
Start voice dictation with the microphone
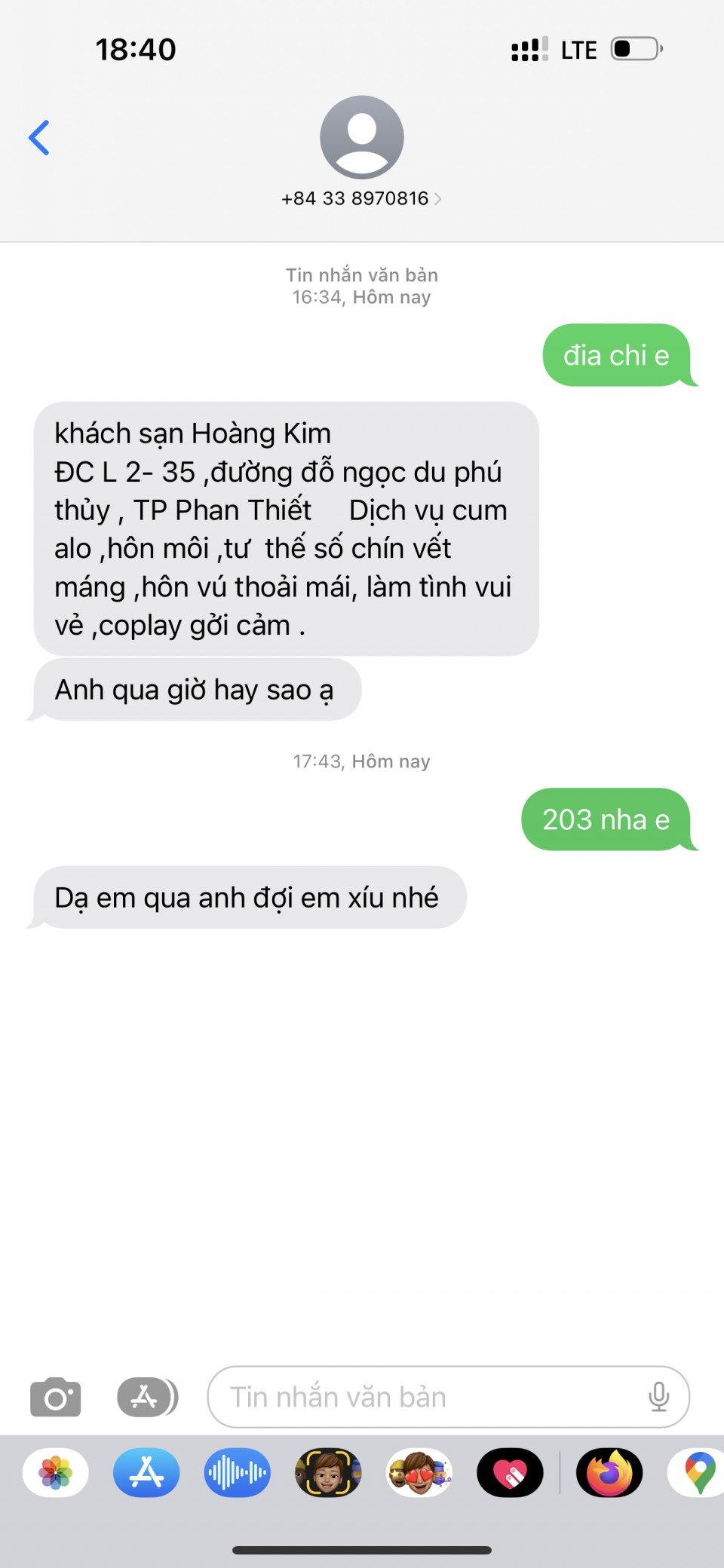click(658, 1397)
